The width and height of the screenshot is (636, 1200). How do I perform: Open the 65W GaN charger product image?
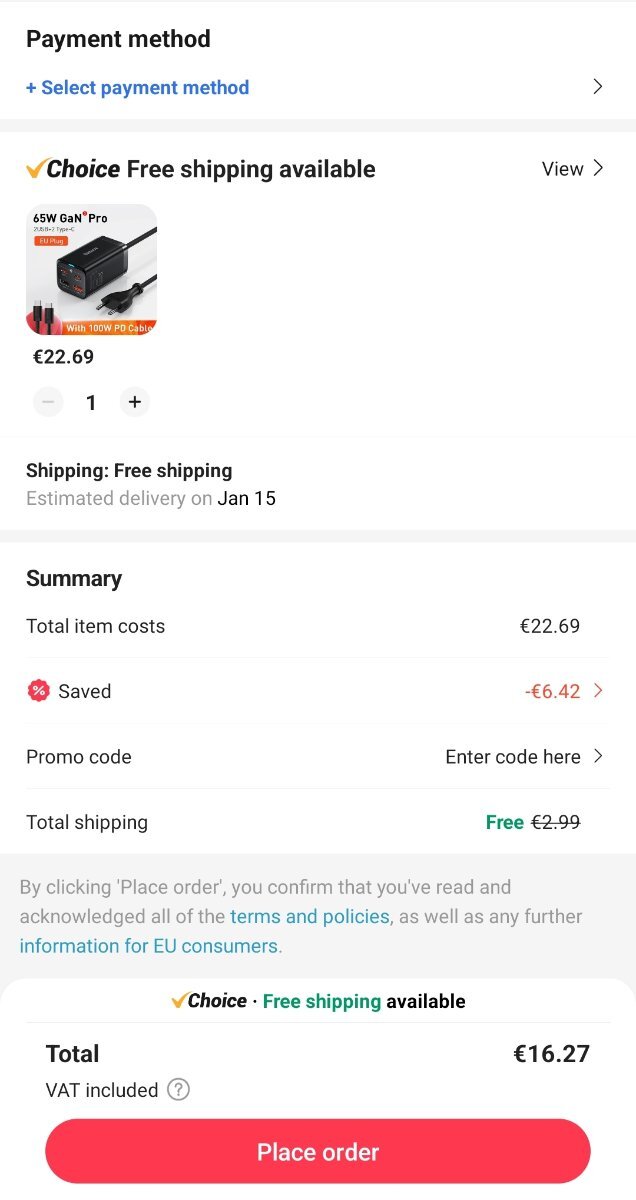[x=91, y=269]
